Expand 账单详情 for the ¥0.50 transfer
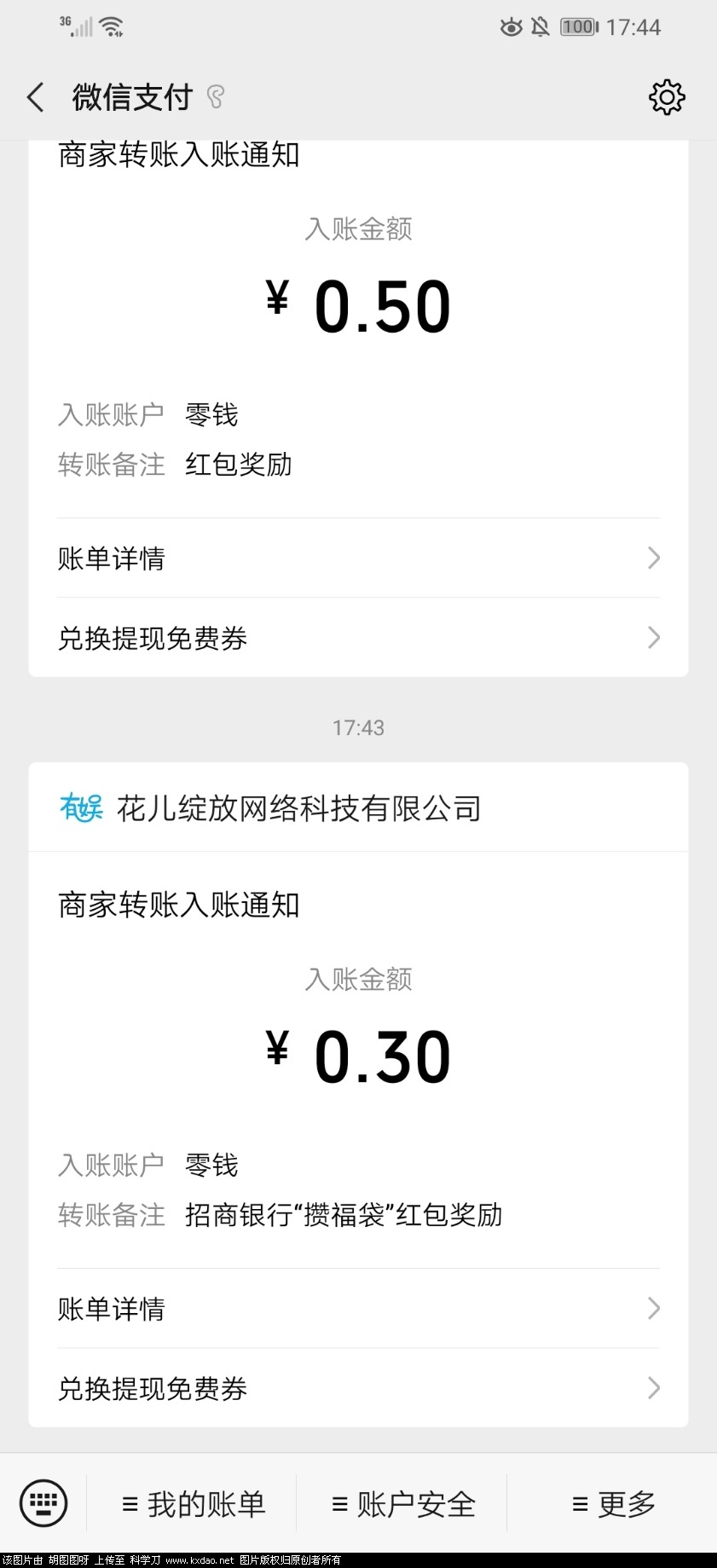Viewport: 717px width, 1568px height. pos(358,558)
